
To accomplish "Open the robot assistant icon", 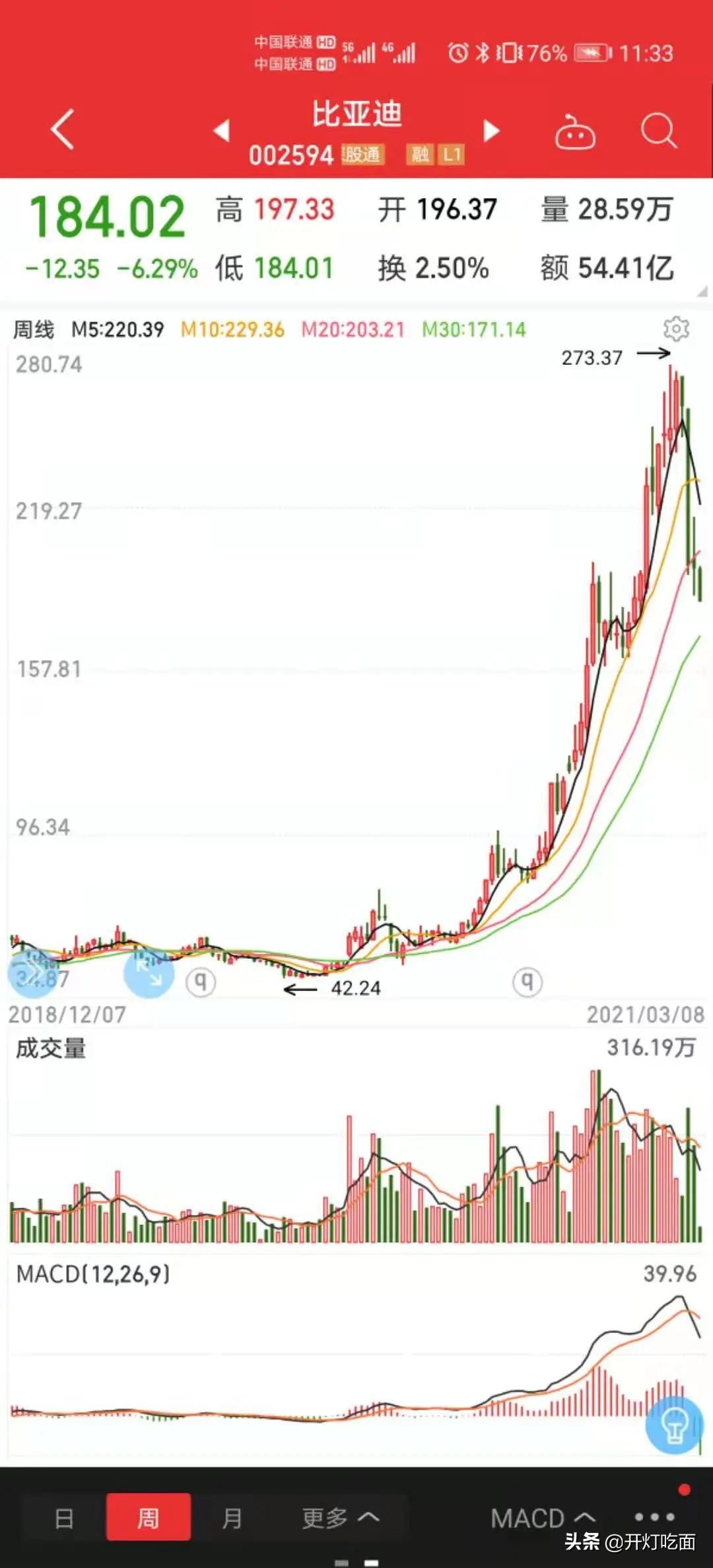I will pos(574,131).
